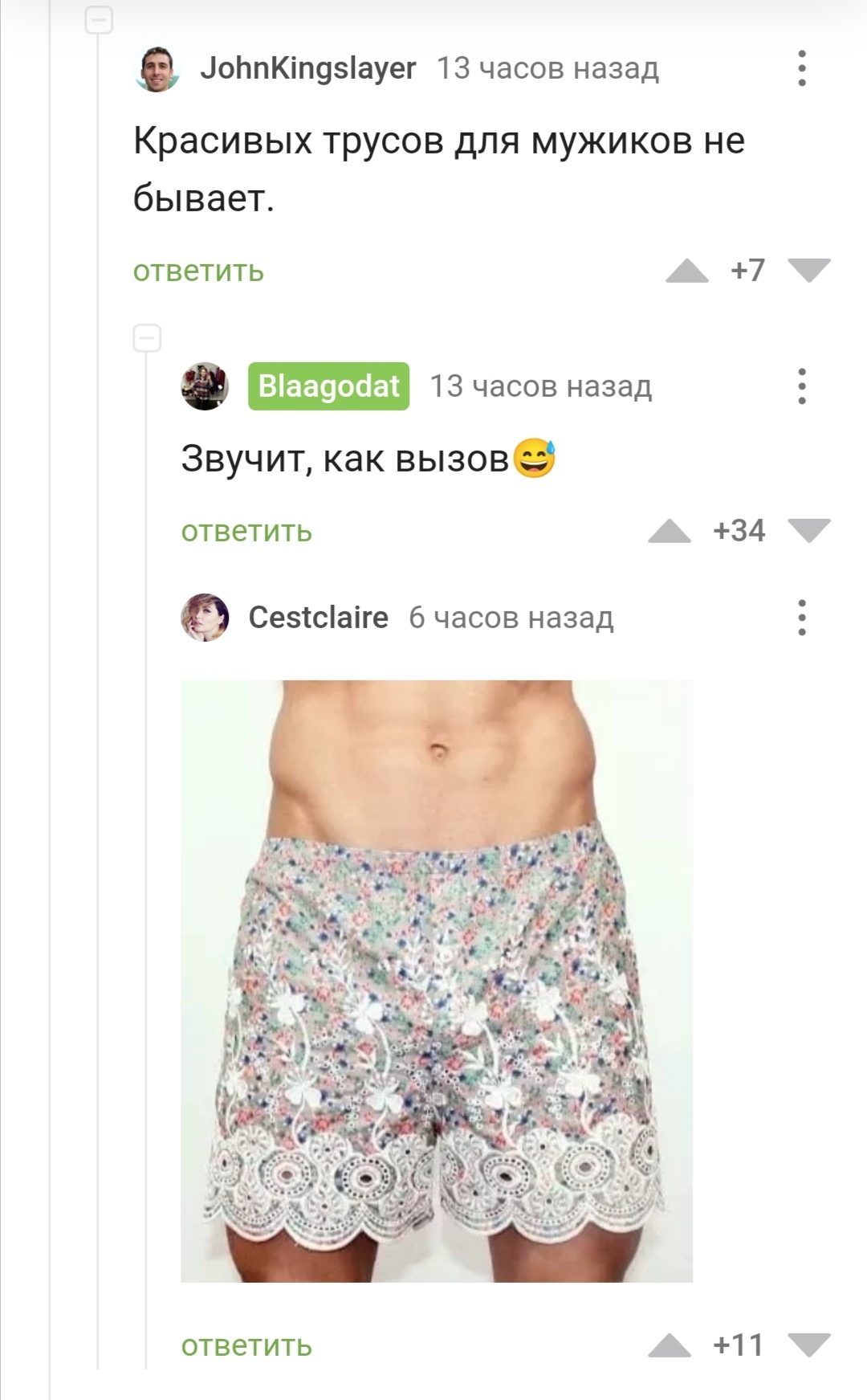Downvote Blaagodat's comment

[808, 531]
